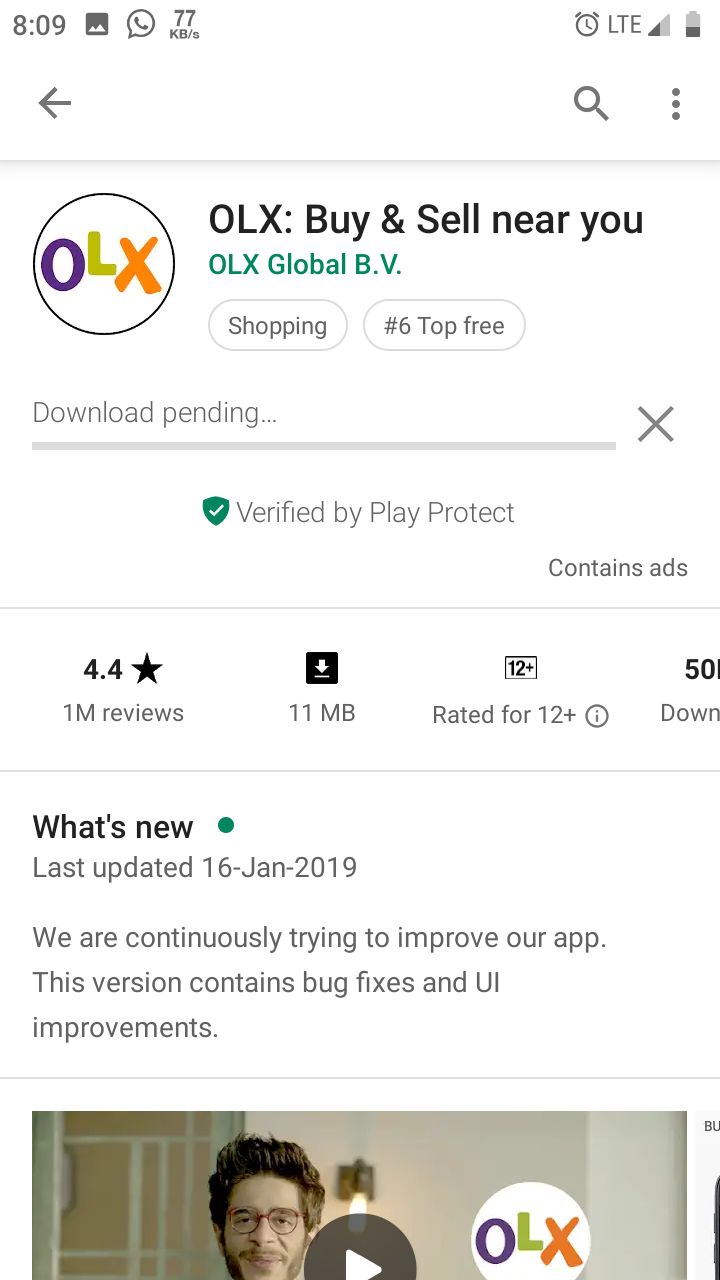Image resolution: width=720 pixels, height=1280 pixels.
Task: View the 4.4 star reviews
Action: pos(123,688)
